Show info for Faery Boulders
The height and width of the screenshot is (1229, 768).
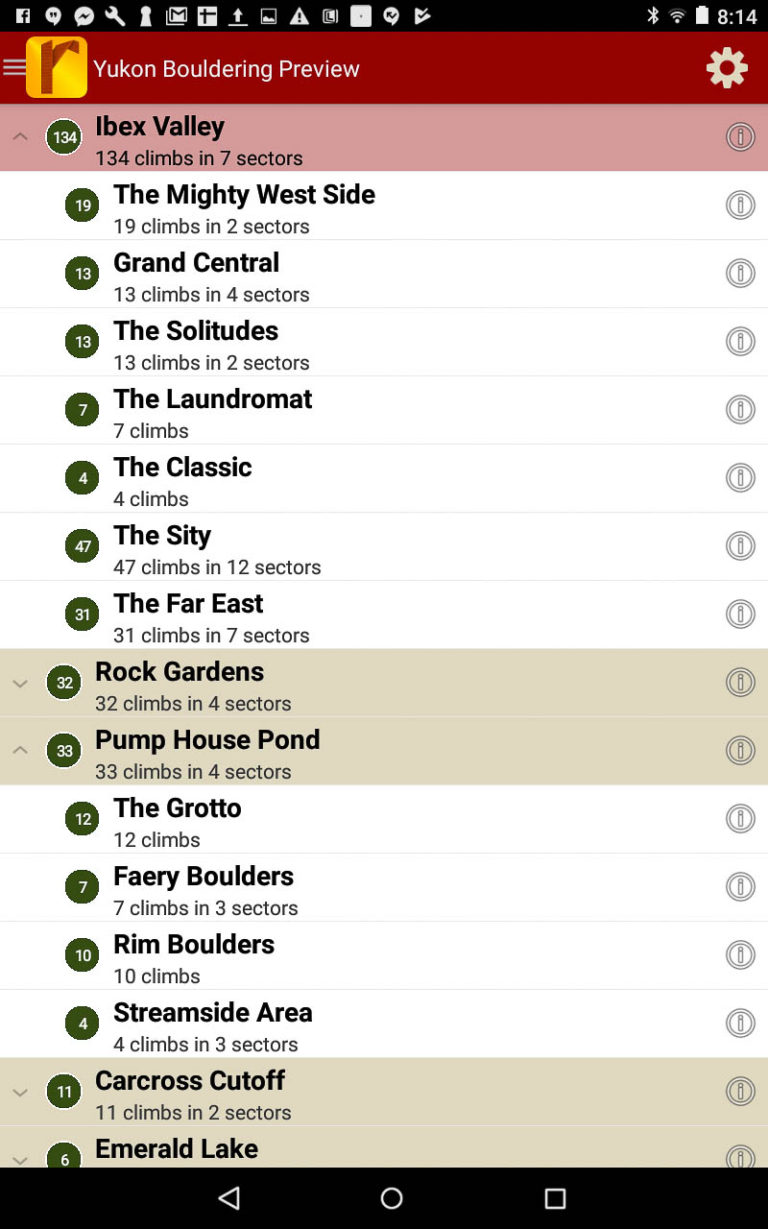tap(740, 887)
